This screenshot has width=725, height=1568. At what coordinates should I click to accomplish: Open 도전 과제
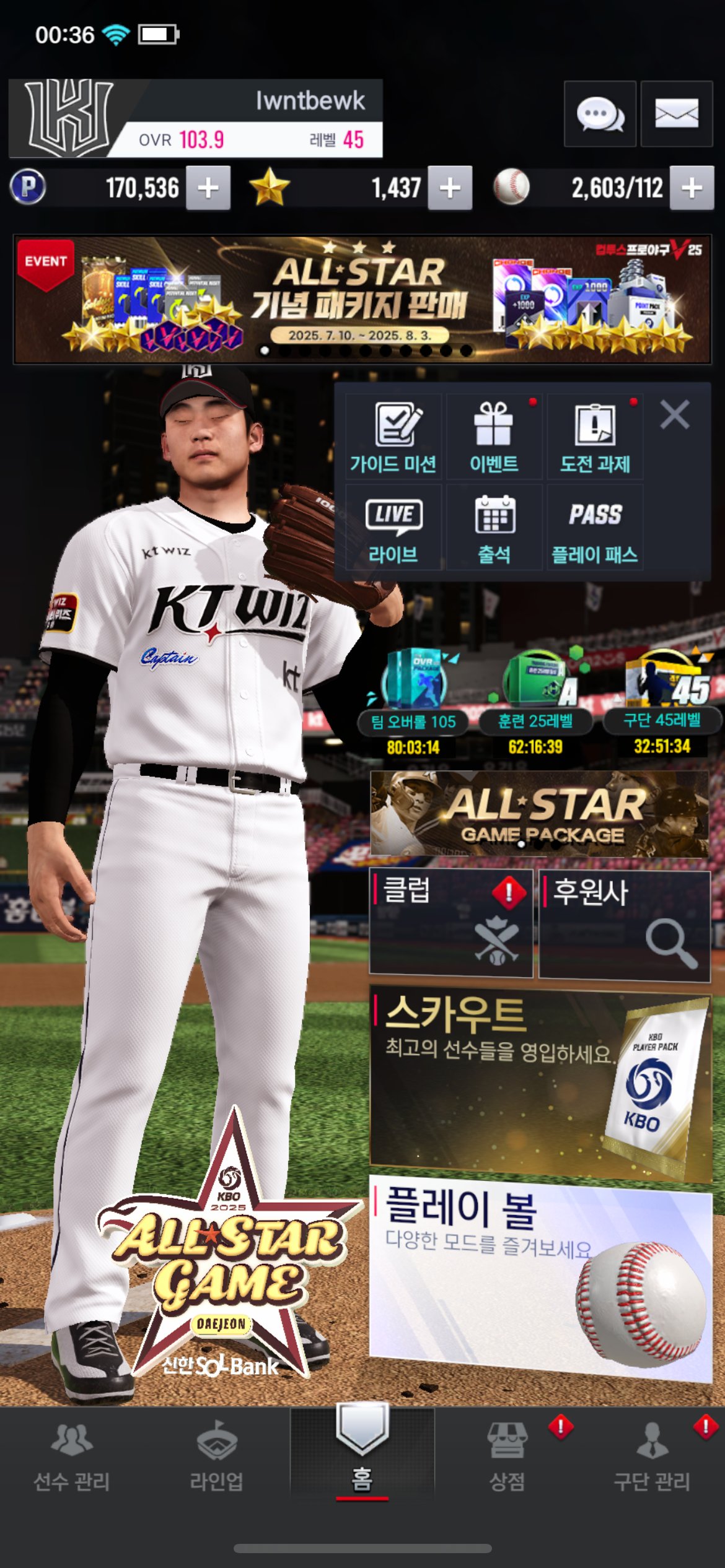pos(595,437)
